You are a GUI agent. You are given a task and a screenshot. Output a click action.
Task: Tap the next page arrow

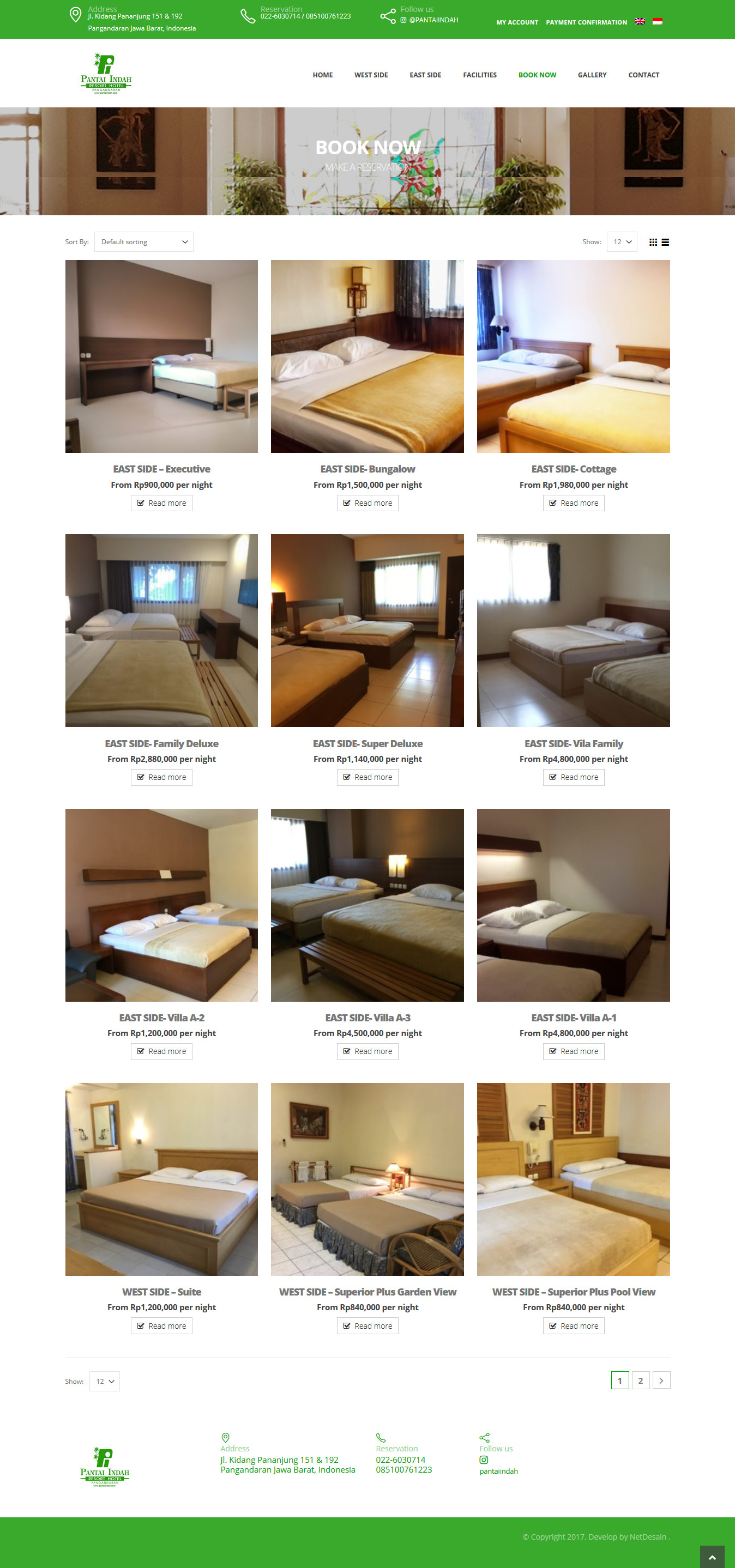[661, 1381]
